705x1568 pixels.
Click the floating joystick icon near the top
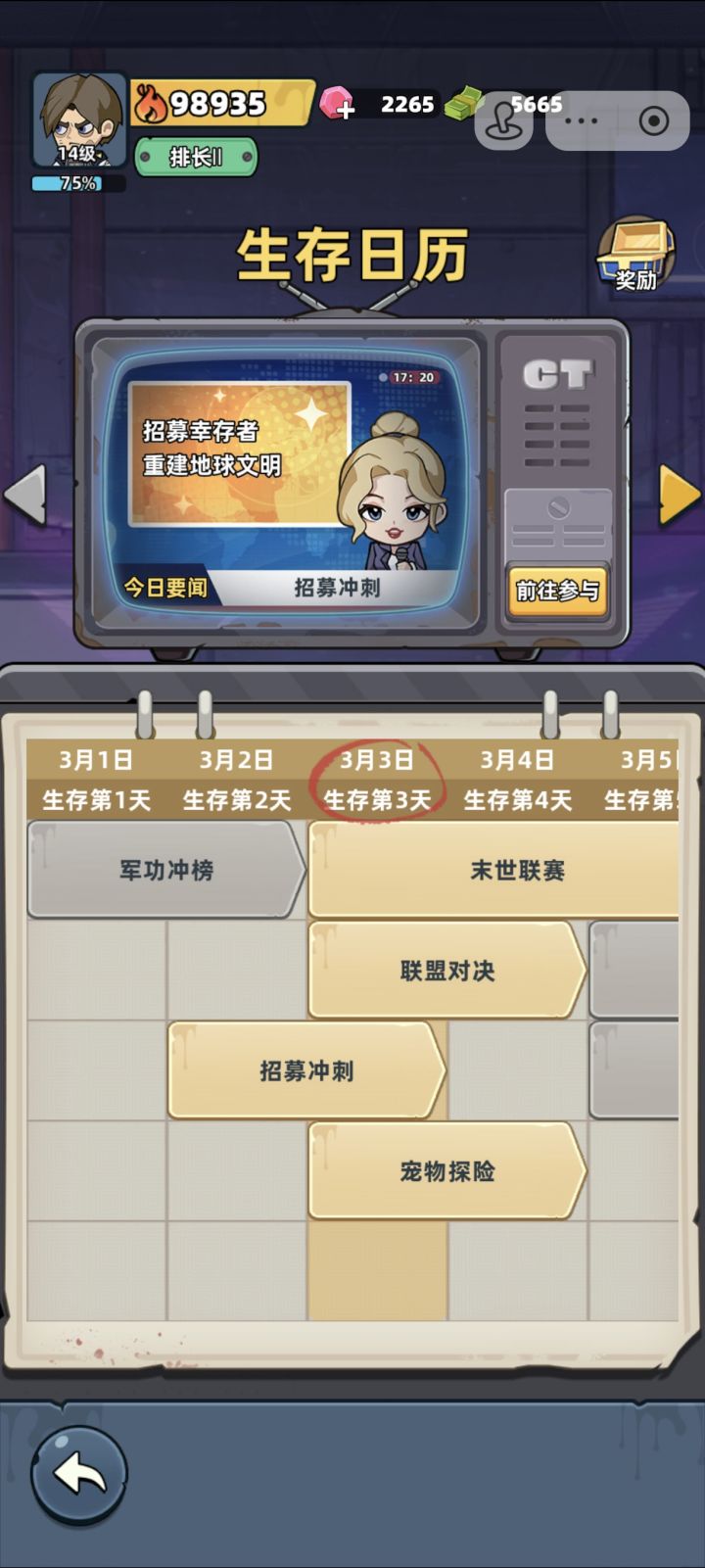pyautogui.click(x=505, y=119)
